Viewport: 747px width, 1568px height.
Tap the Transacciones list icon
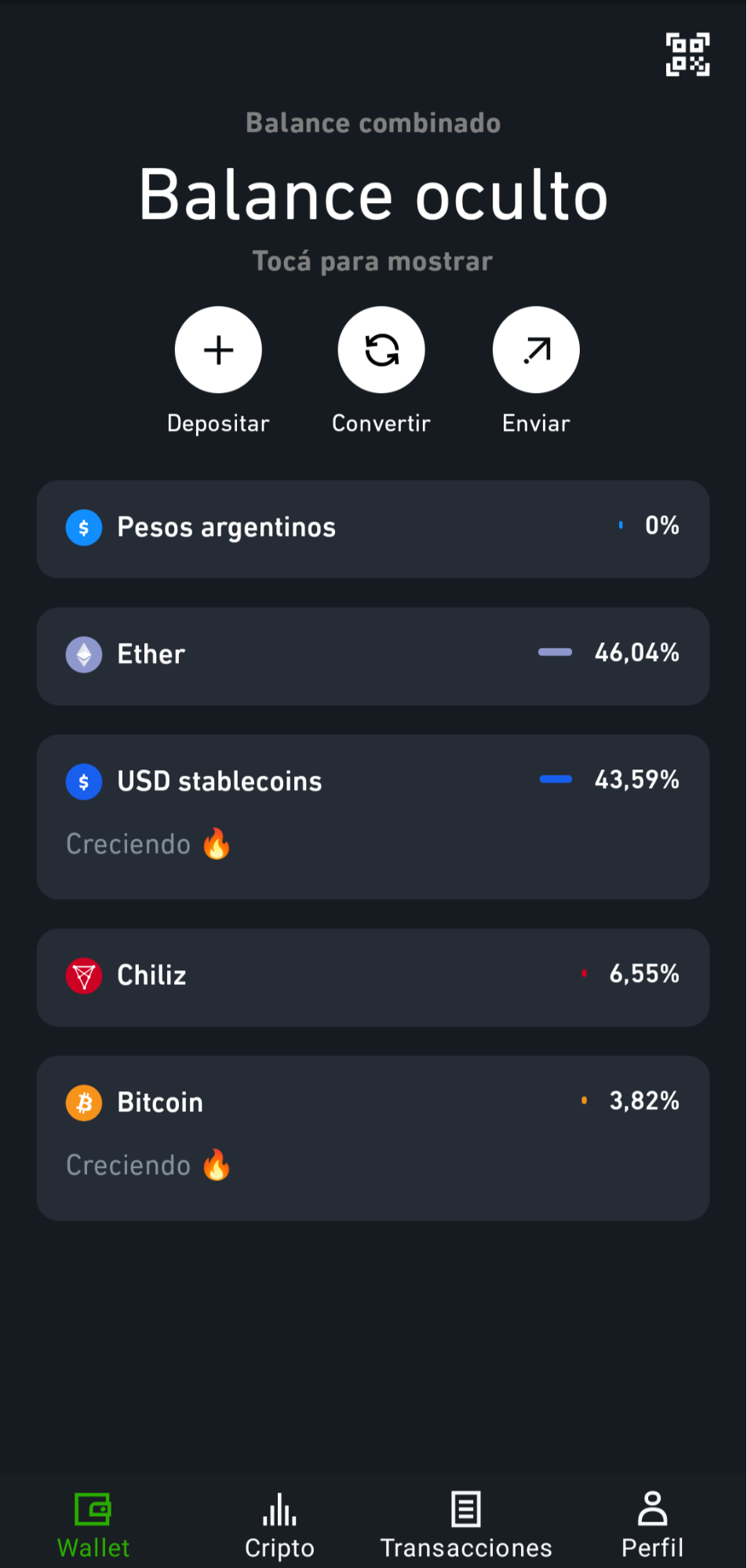(465, 1508)
